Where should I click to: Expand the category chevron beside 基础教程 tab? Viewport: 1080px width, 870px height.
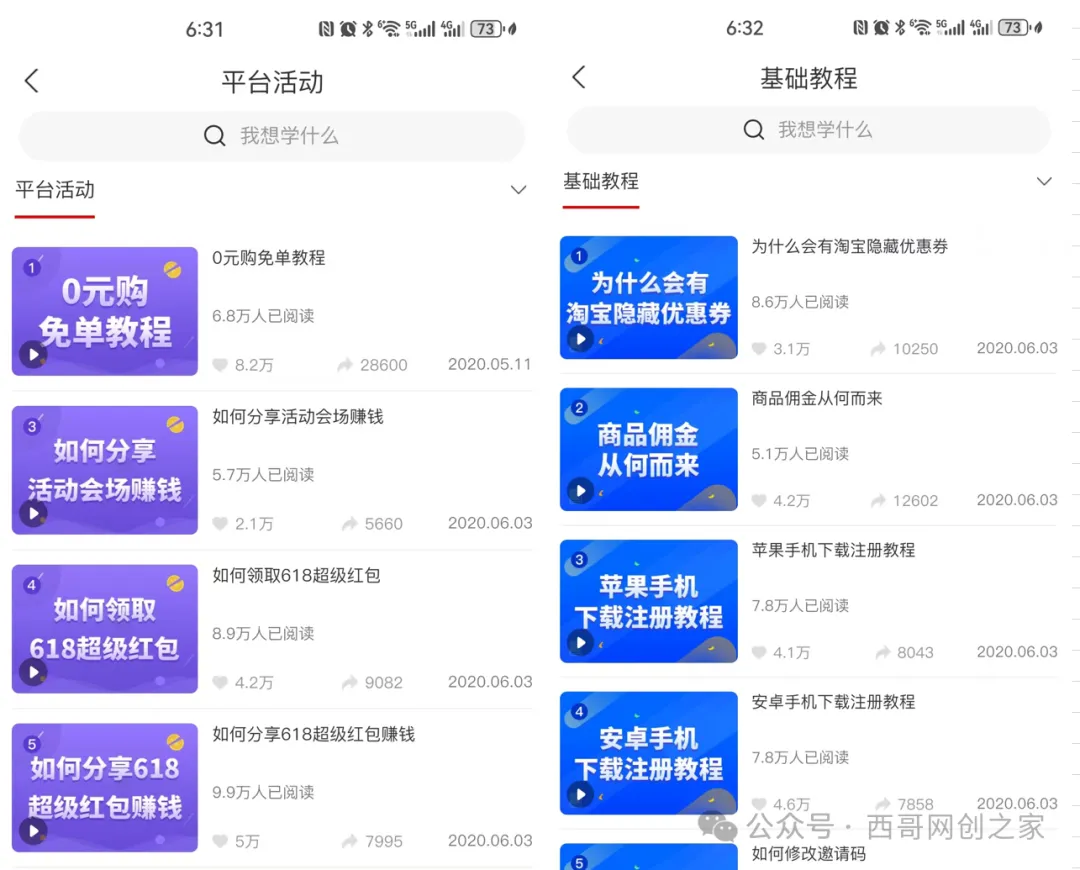pos(1044,181)
